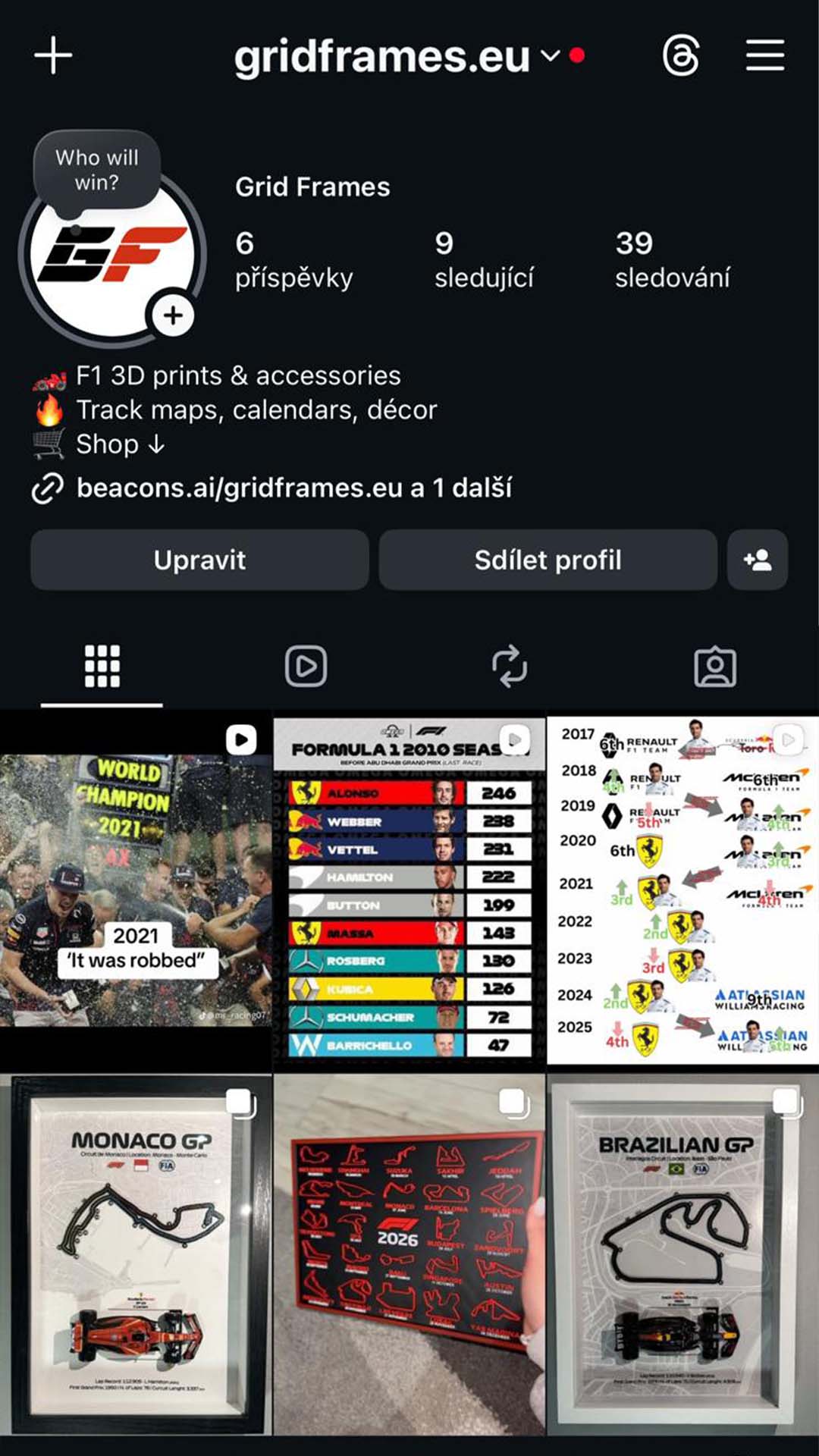Viewport: 819px width, 1456px height.
Task: Open the beacons.ai/gridframes.eu link
Action: click(294, 488)
